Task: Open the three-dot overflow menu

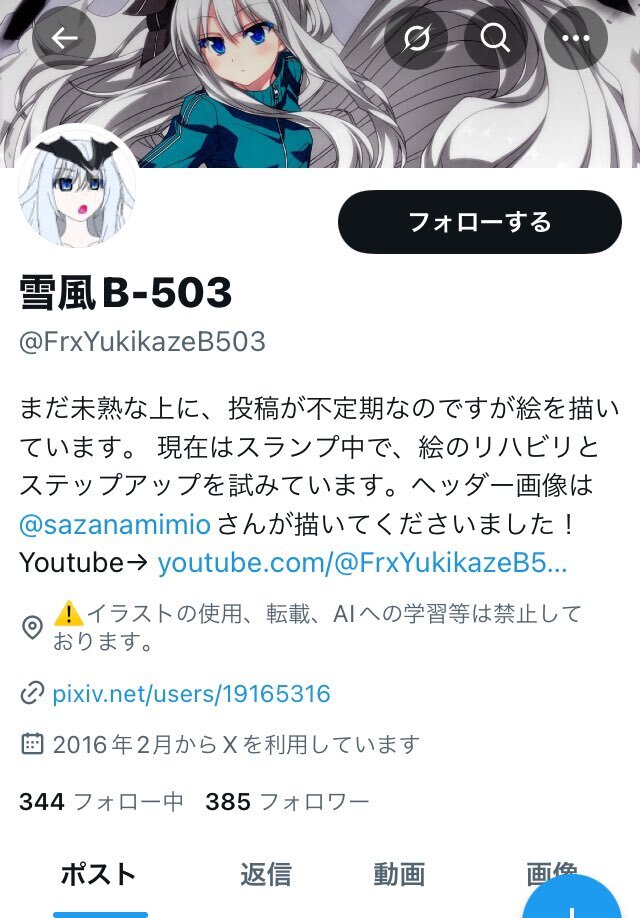Action: click(576, 38)
